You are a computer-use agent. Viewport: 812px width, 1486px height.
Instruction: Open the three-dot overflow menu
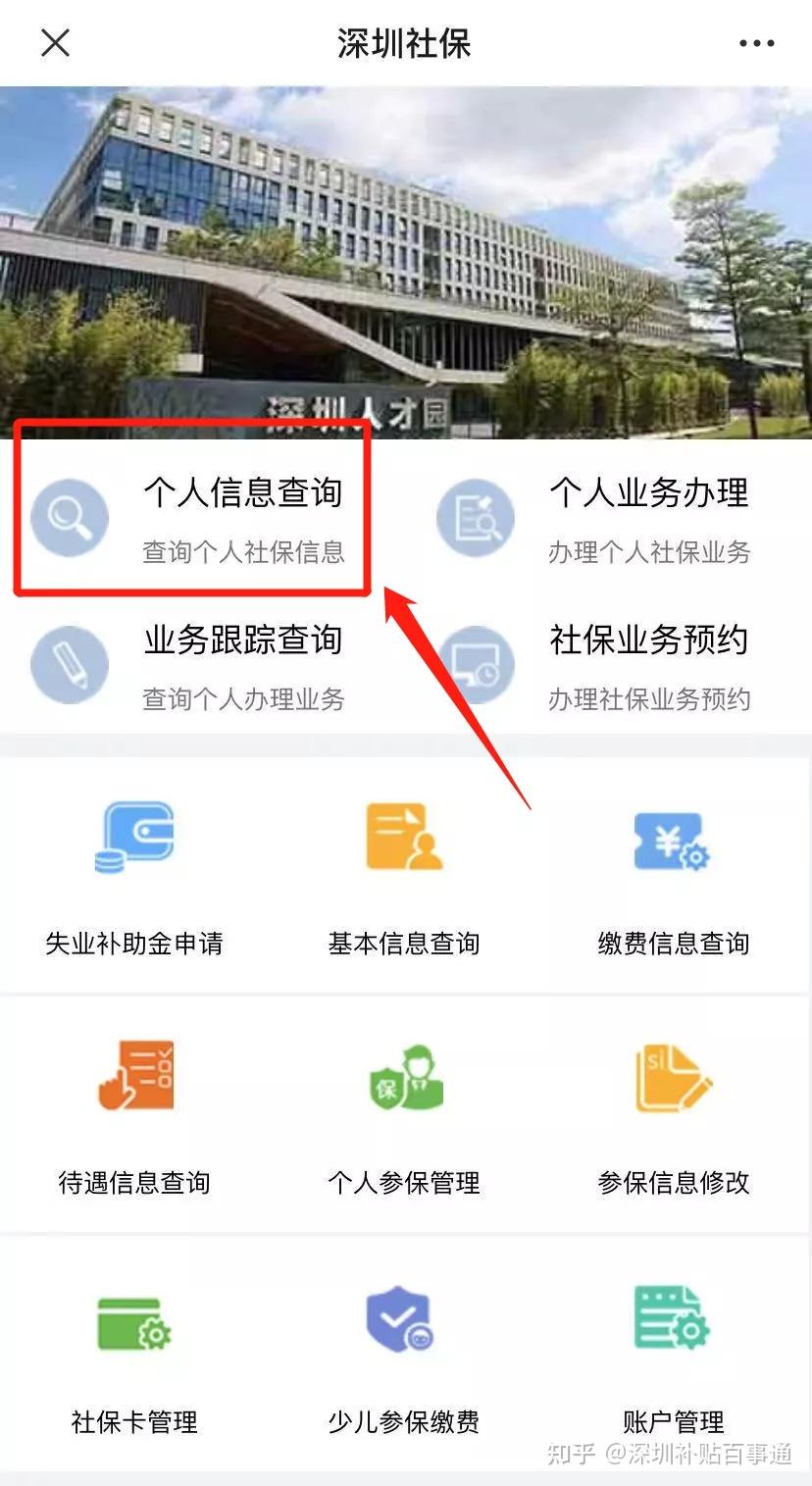pos(756,43)
